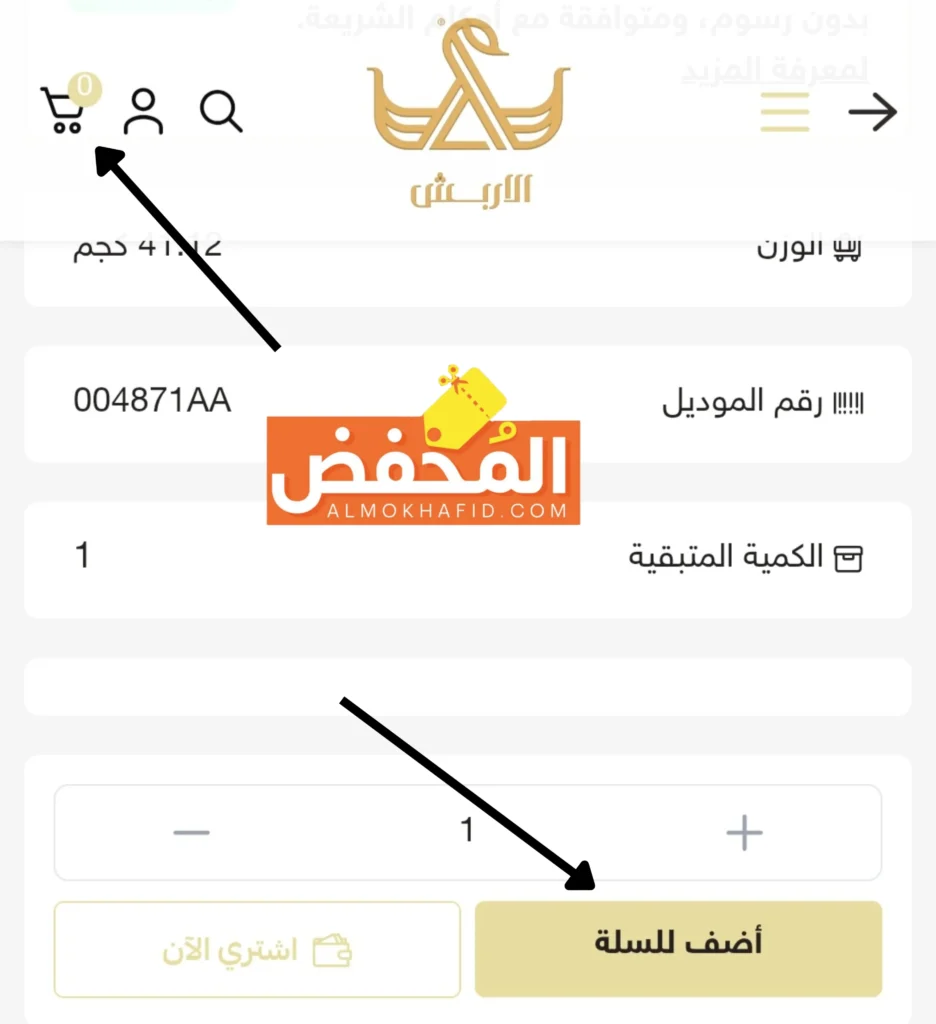
Task: Tap اشتري الآن to buy now
Action: [257, 949]
